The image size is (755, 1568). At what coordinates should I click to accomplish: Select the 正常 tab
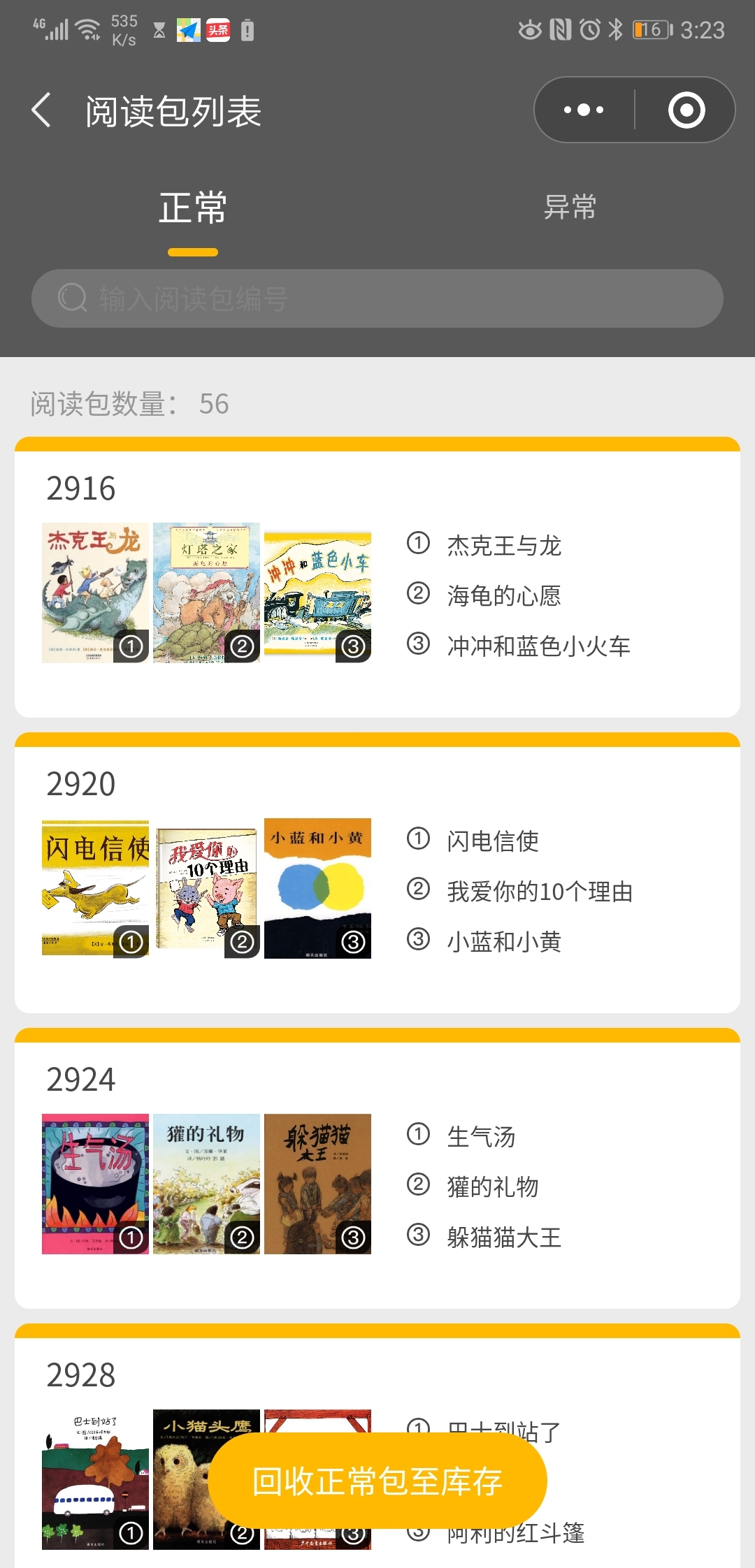pos(193,208)
